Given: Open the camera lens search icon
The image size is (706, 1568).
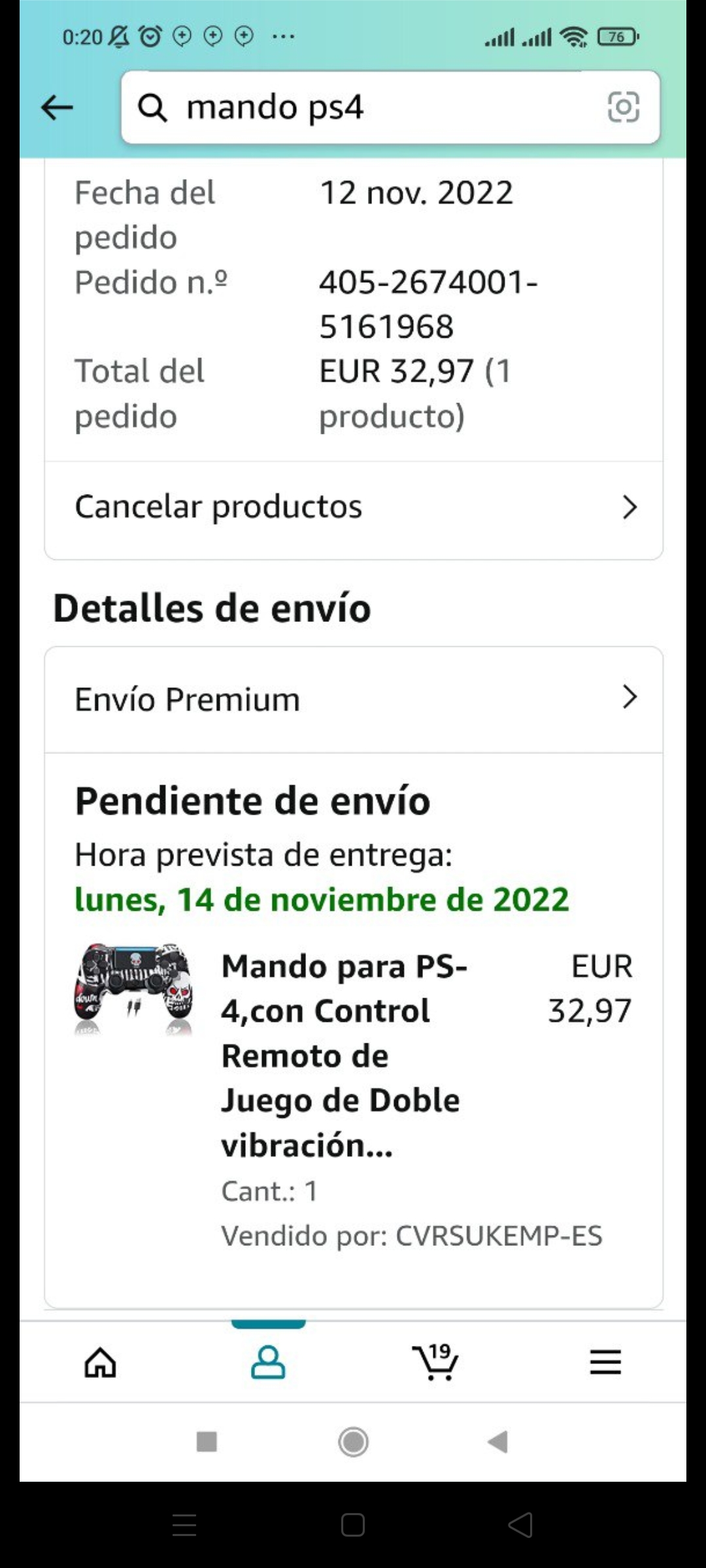Looking at the screenshot, I should click(x=623, y=108).
